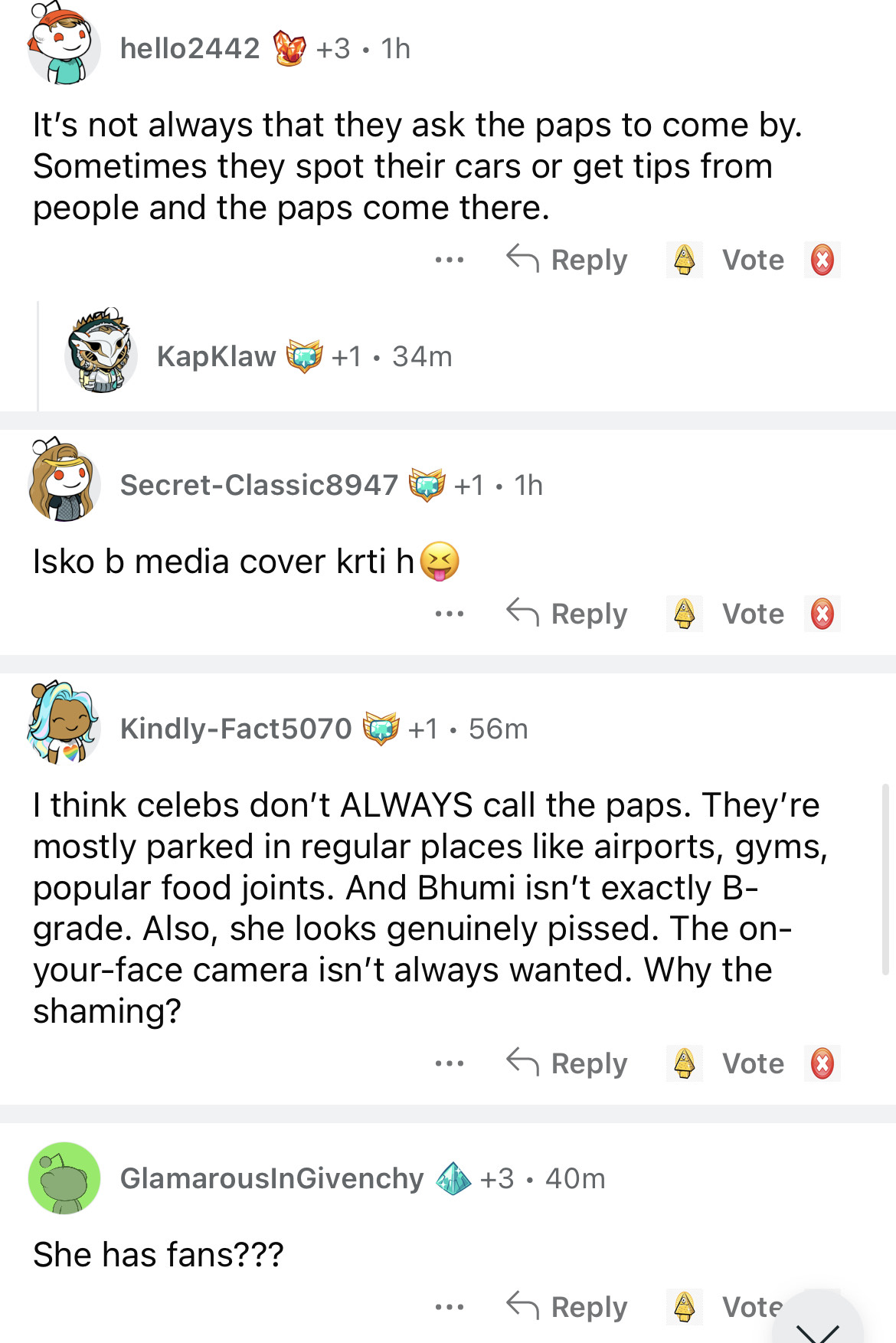Screen dimensions: 896x1343
Task: Upvote hello2442's comment
Action: point(685,260)
